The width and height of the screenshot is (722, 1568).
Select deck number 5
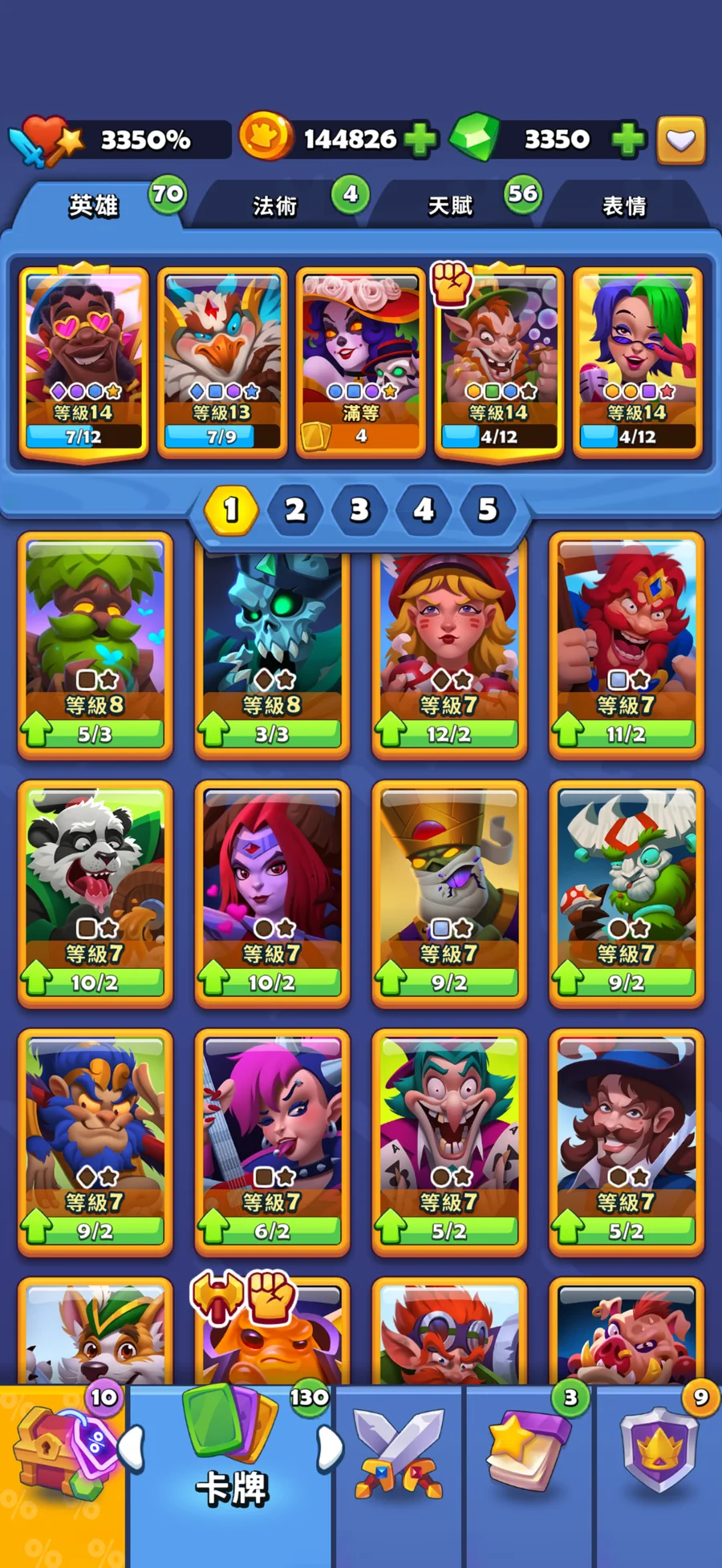pos(488,509)
